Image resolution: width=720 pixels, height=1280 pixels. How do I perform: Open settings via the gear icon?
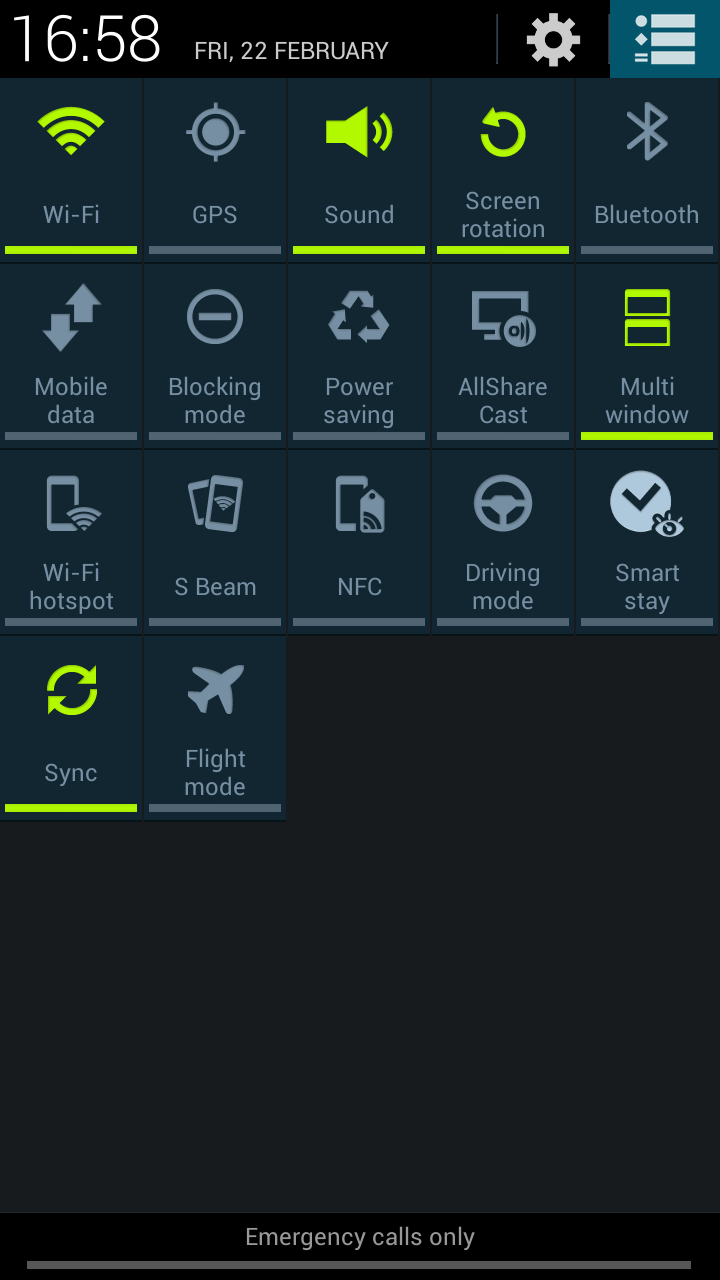pyautogui.click(x=553, y=40)
